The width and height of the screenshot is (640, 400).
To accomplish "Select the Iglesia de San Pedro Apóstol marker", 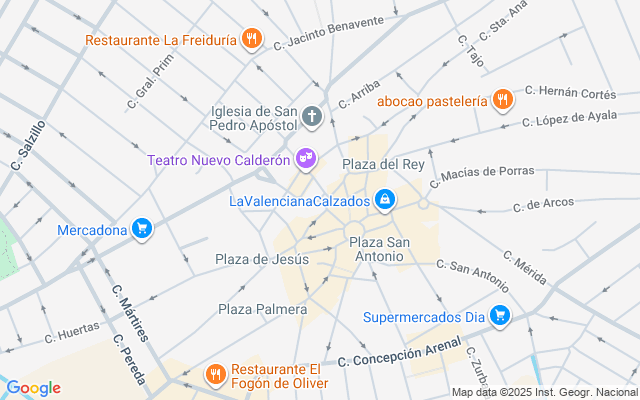I will [x=312, y=117].
